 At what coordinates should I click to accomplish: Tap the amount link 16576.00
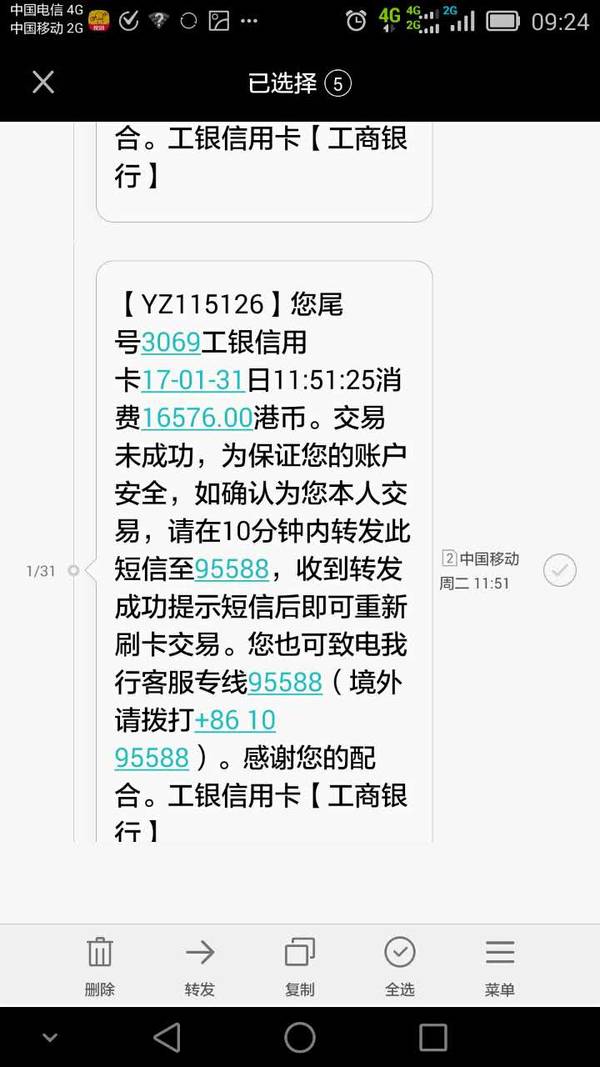coord(197,418)
